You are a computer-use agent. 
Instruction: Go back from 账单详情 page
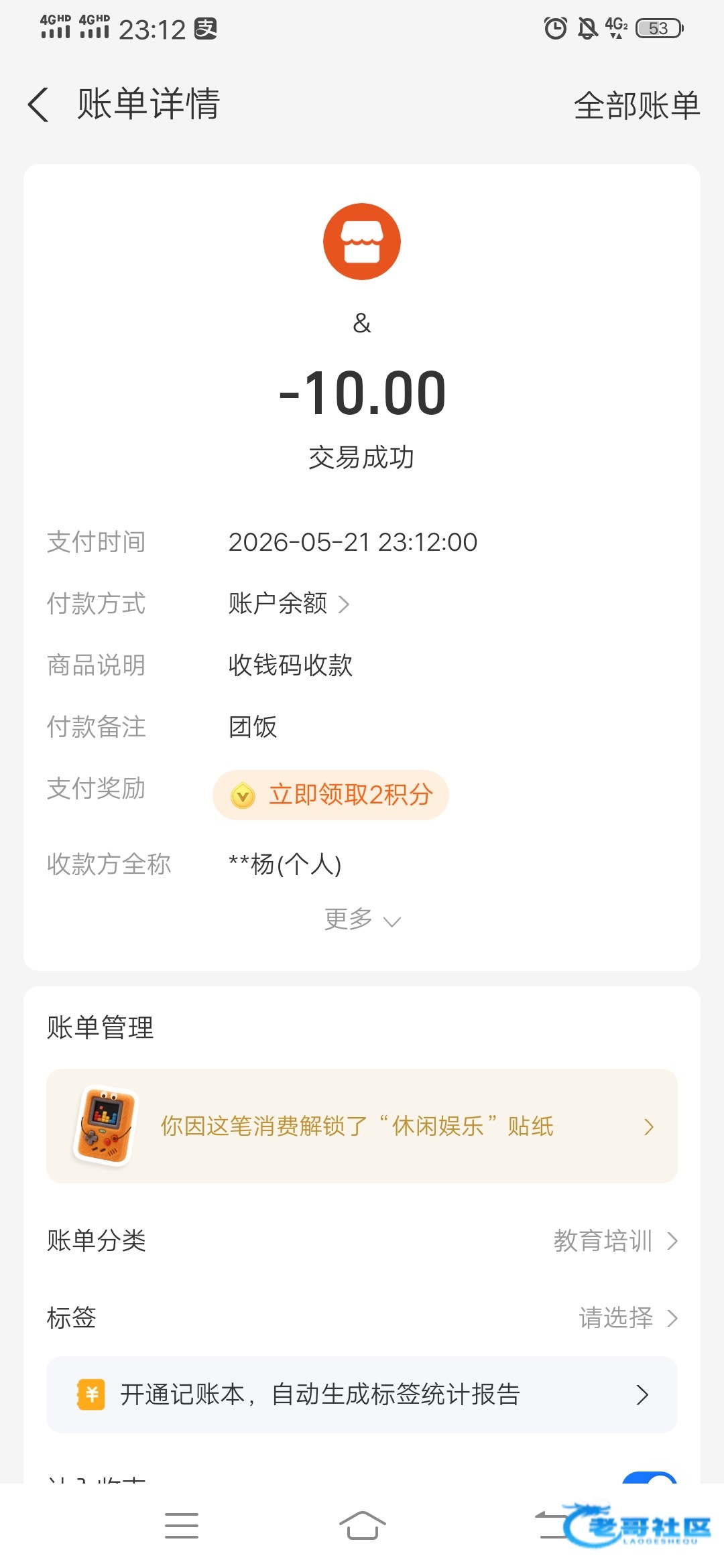(39, 105)
